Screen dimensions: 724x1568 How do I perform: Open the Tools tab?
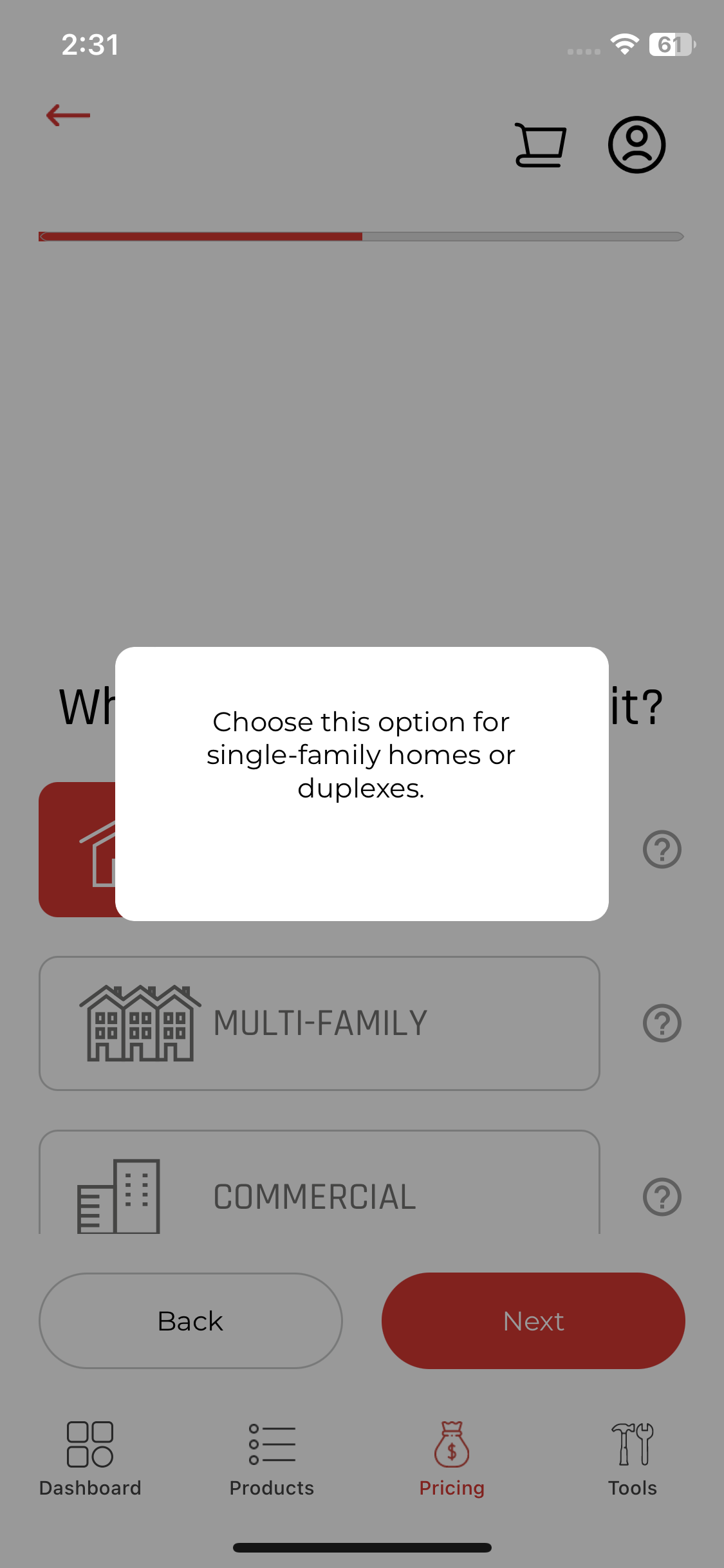click(x=633, y=1459)
